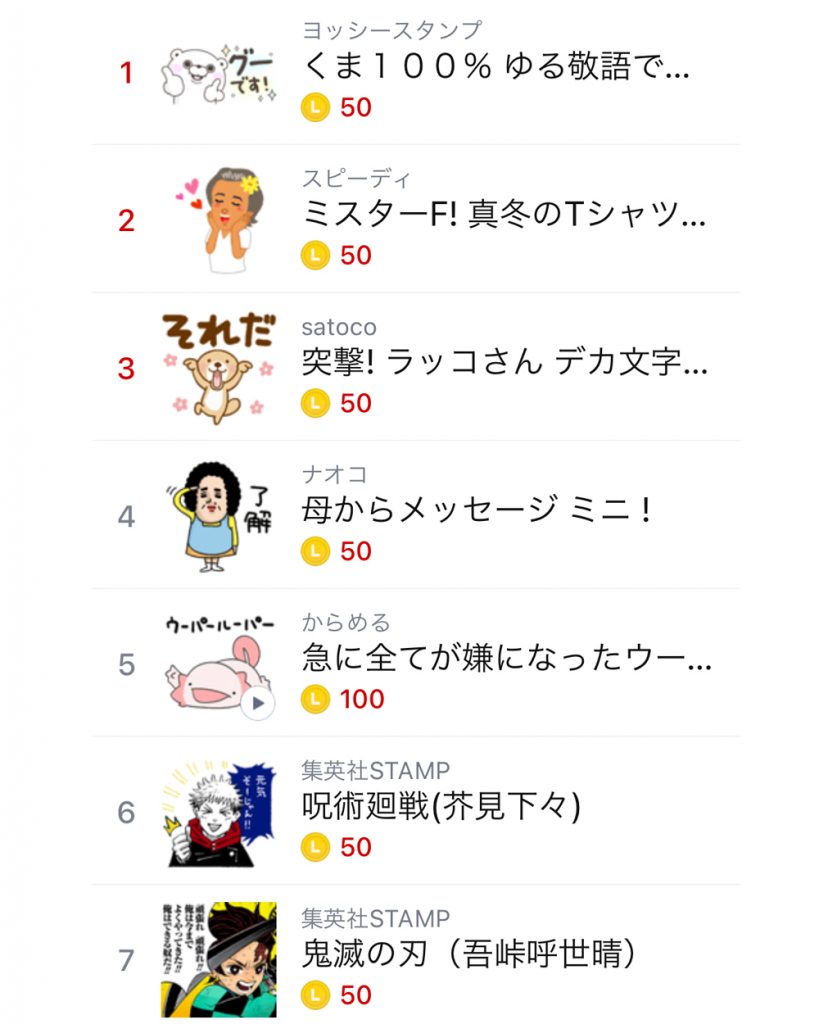View 鬼滅の刃（吾峠呼世晴）sticker pack
The image size is (819, 1024).
tap(469, 955)
